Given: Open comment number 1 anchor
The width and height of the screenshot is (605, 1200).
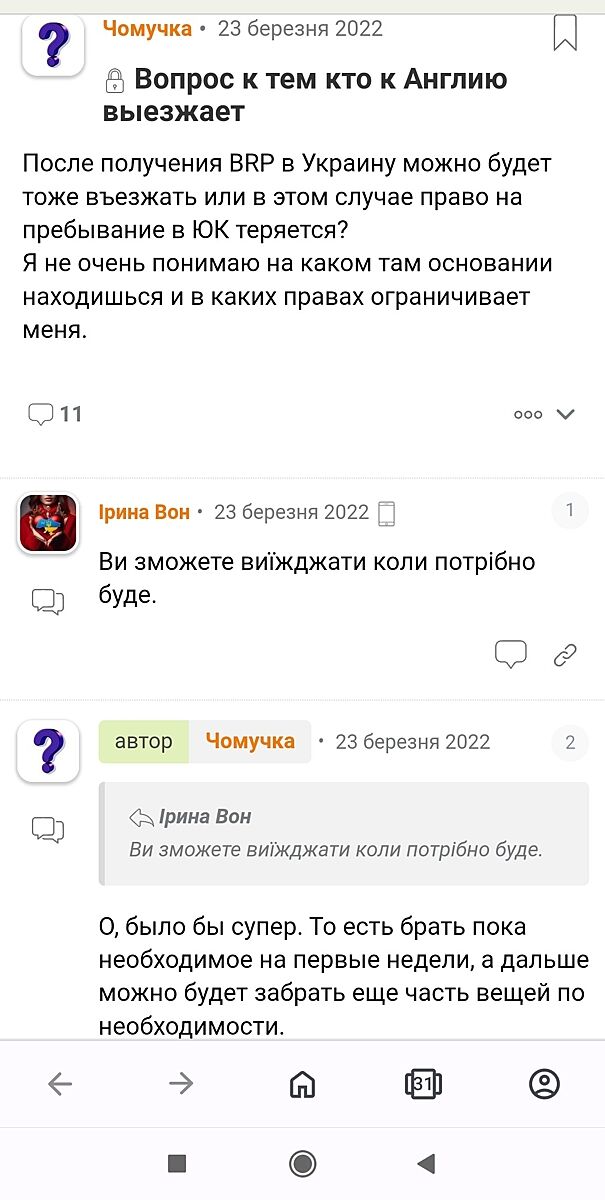Looking at the screenshot, I should (570, 511).
